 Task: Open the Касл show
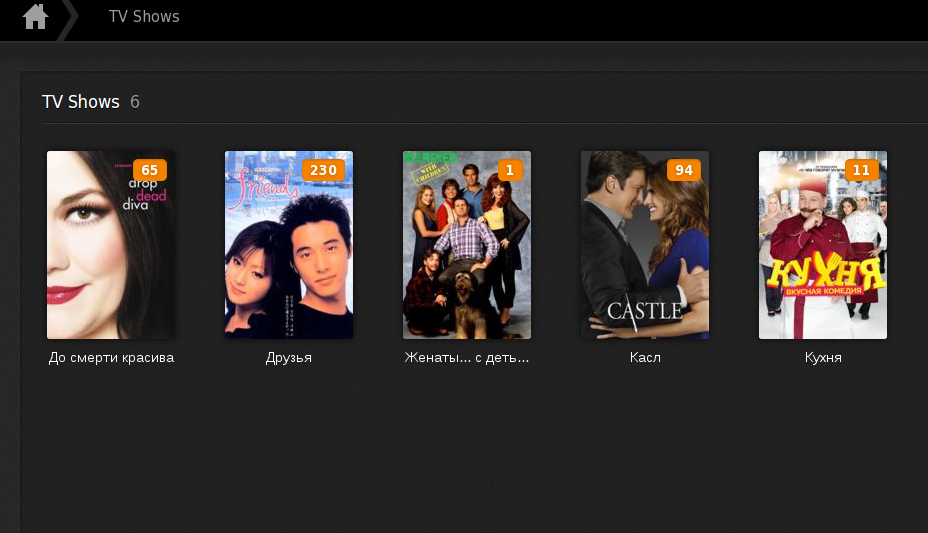coord(644,245)
